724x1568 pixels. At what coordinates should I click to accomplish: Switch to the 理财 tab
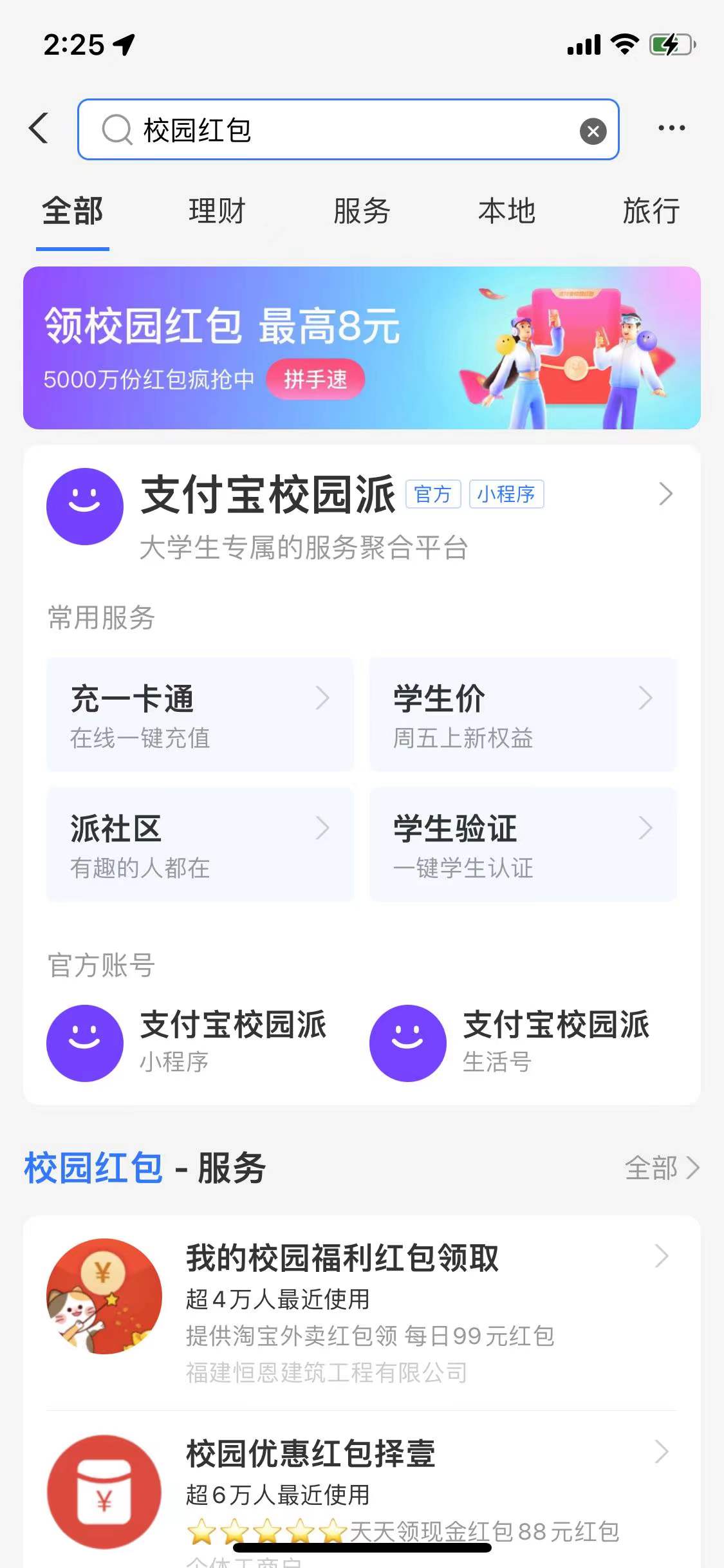217,212
